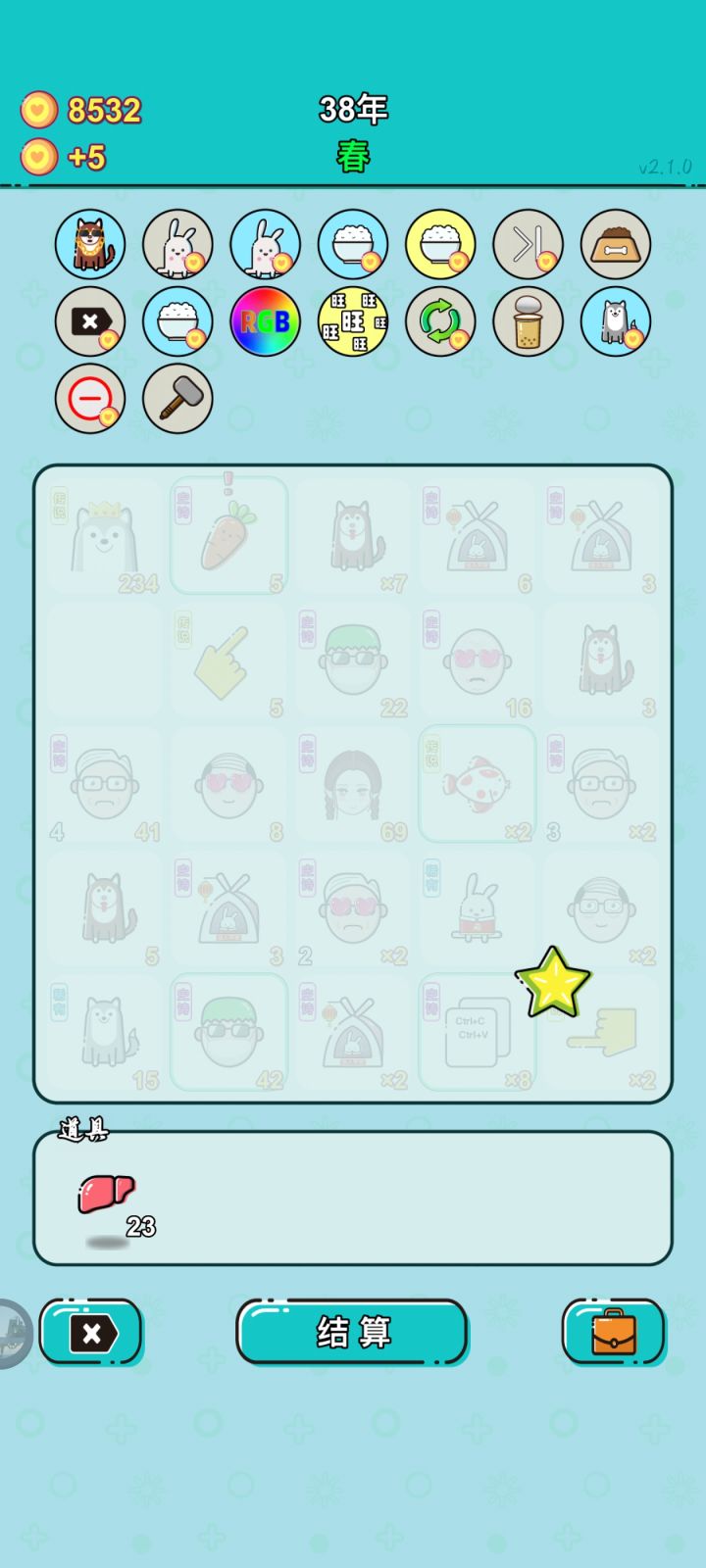Tap the heart coin counter showing 8532
The width and height of the screenshot is (706, 1568).
pyautogui.click(x=78, y=108)
